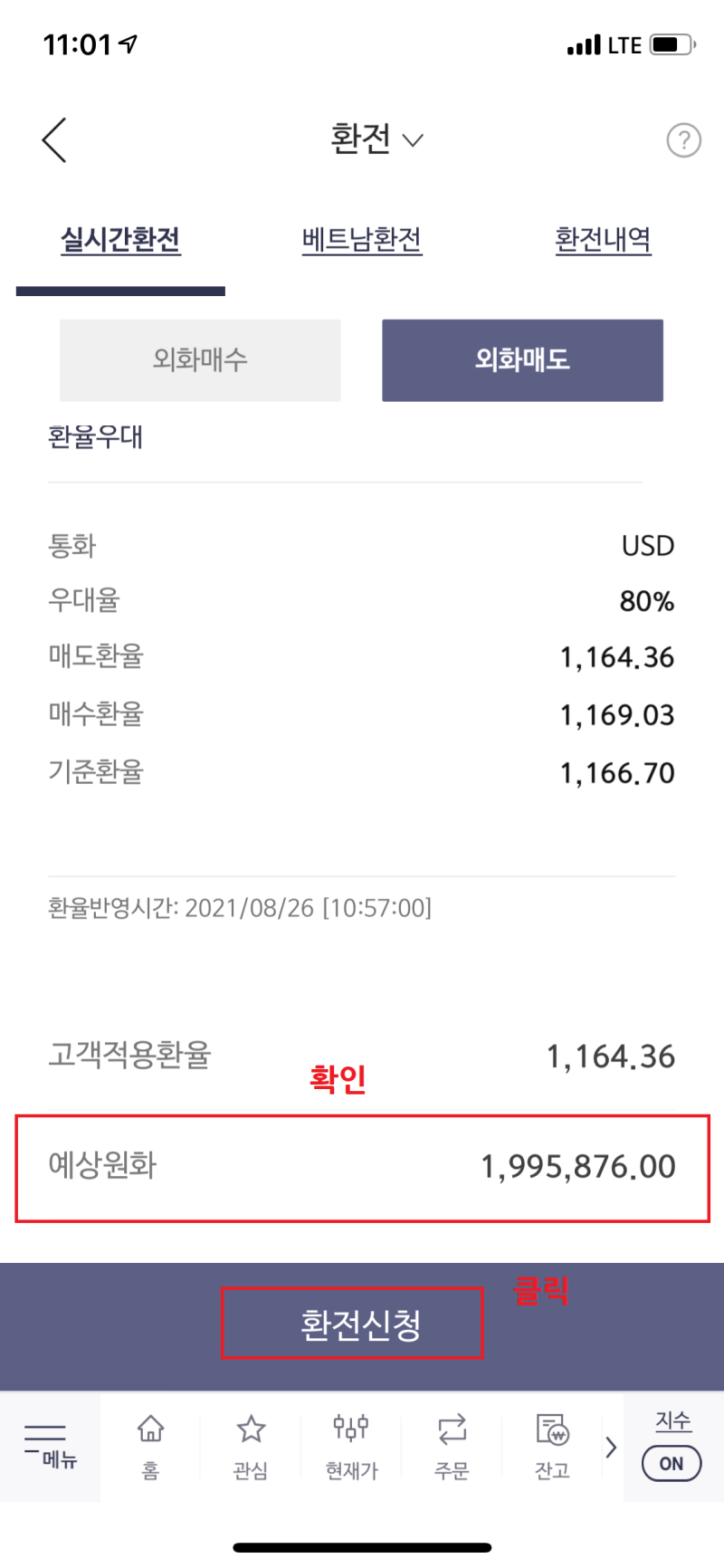Select the 예상원화 amount field

362,1168
